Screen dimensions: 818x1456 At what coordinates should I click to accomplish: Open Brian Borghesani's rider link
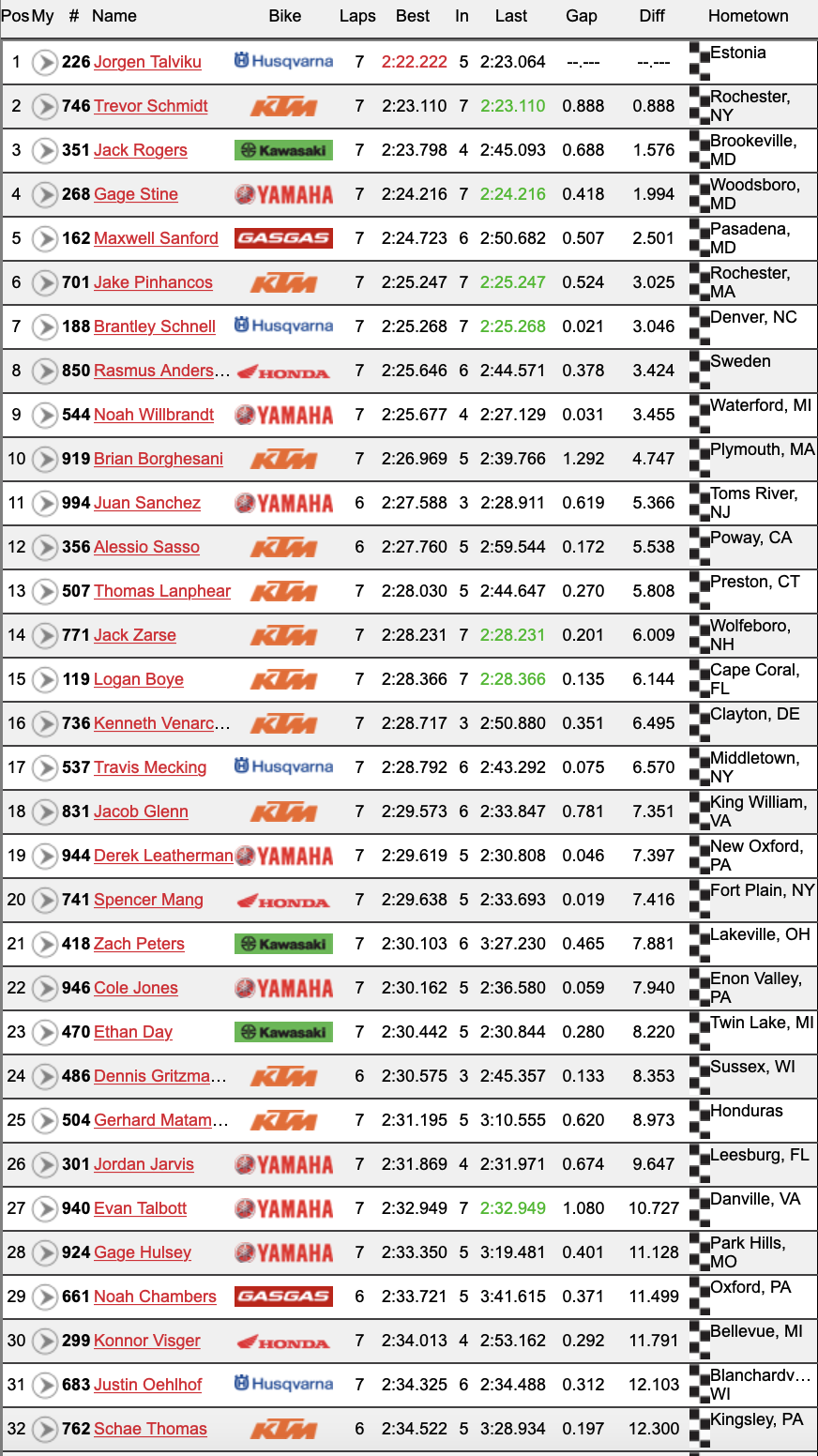[x=159, y=459]
